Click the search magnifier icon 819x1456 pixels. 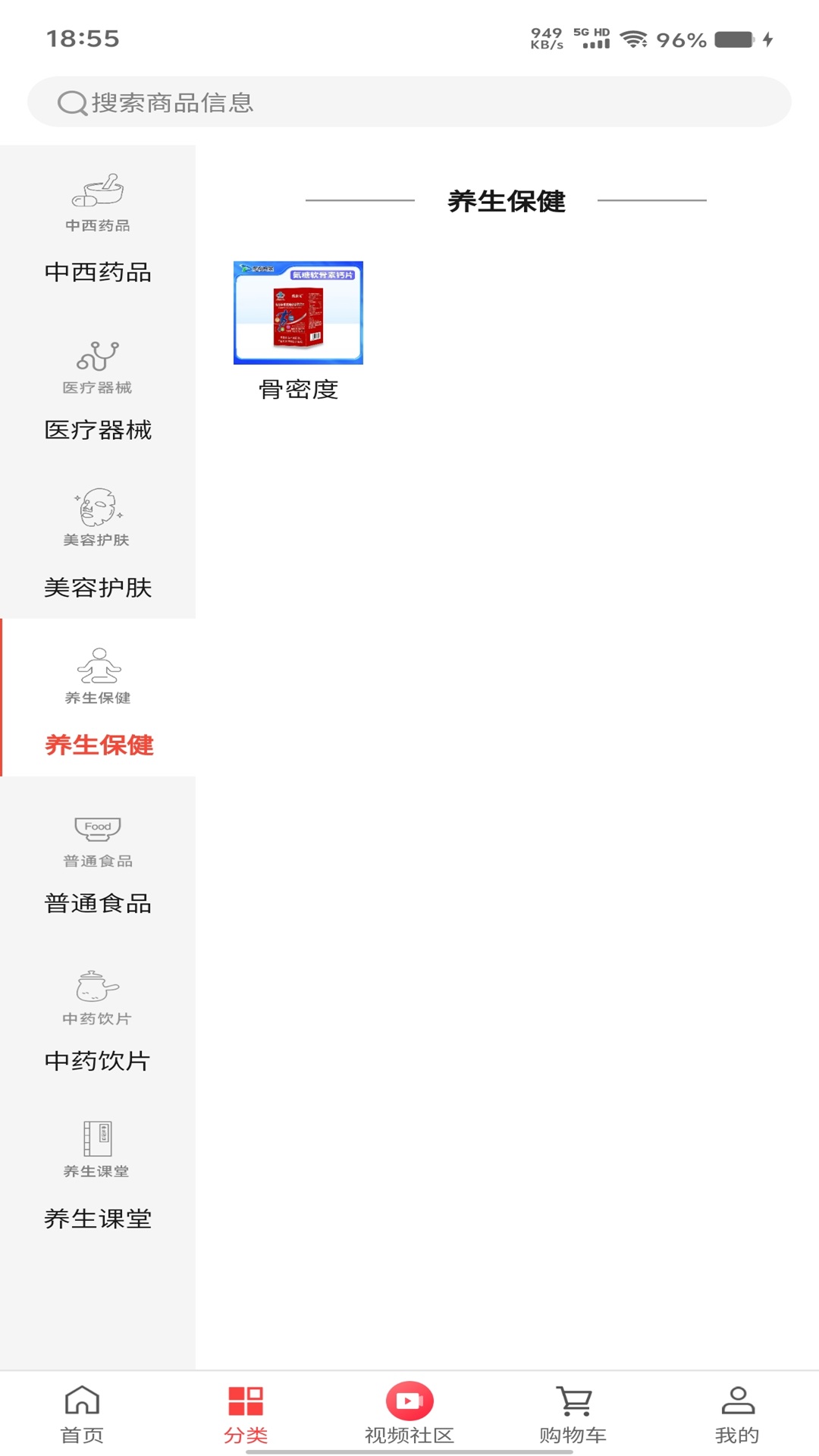(72, 102)
